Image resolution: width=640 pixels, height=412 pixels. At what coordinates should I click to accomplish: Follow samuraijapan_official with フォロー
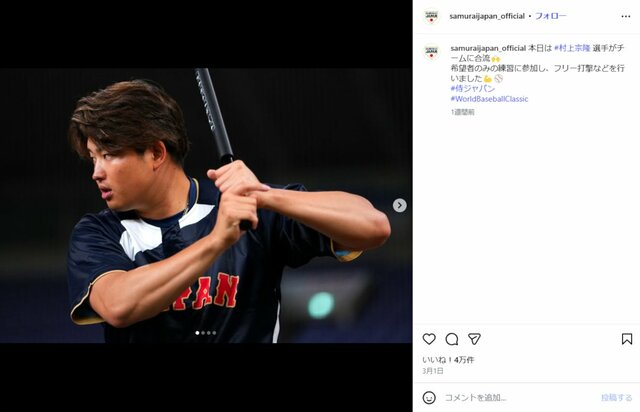click(x=550, y=16)
